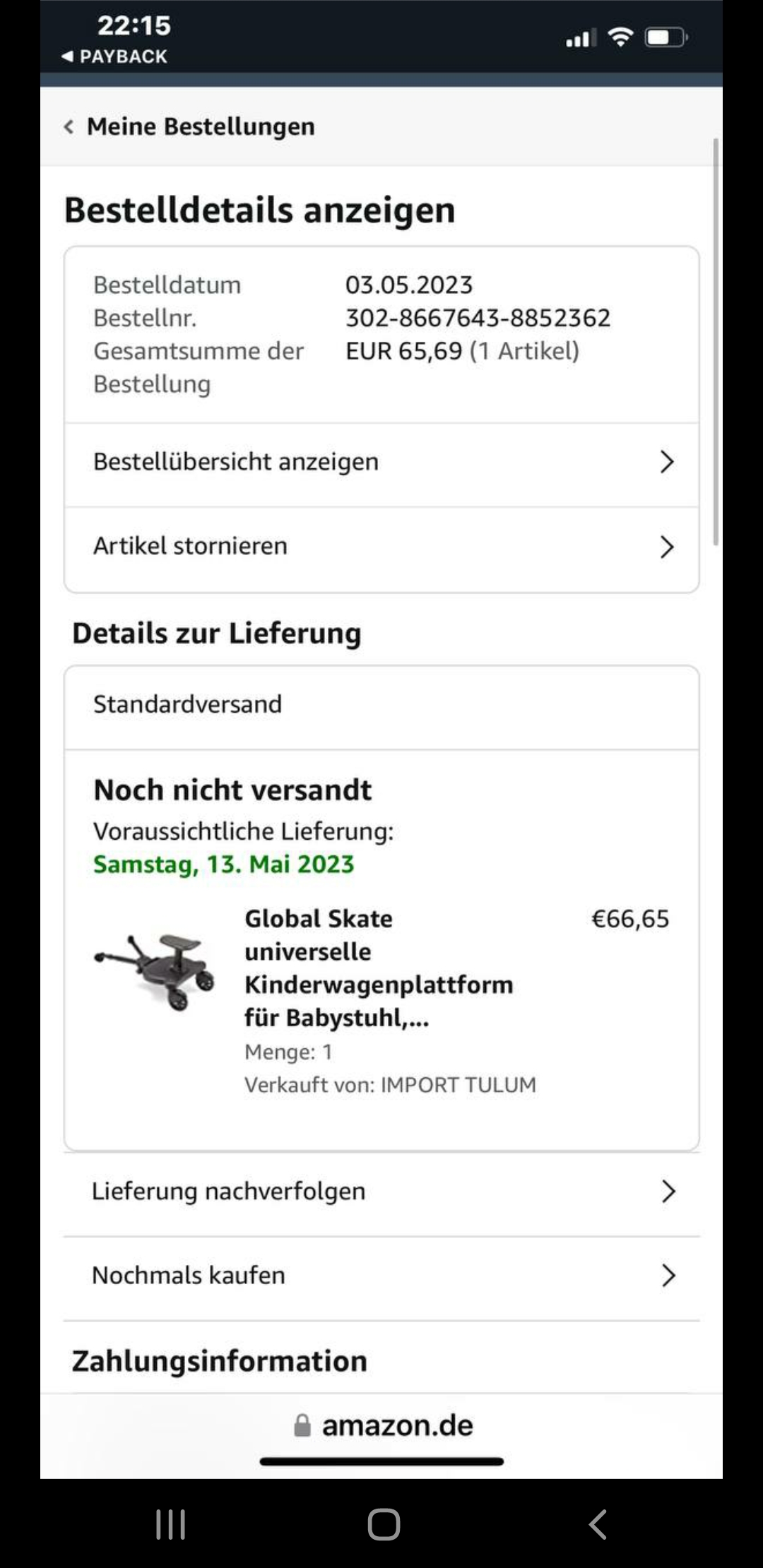Screen dimensions: 763x1568
Task: Open the Global Skate product title
Action: coord(379,968)
